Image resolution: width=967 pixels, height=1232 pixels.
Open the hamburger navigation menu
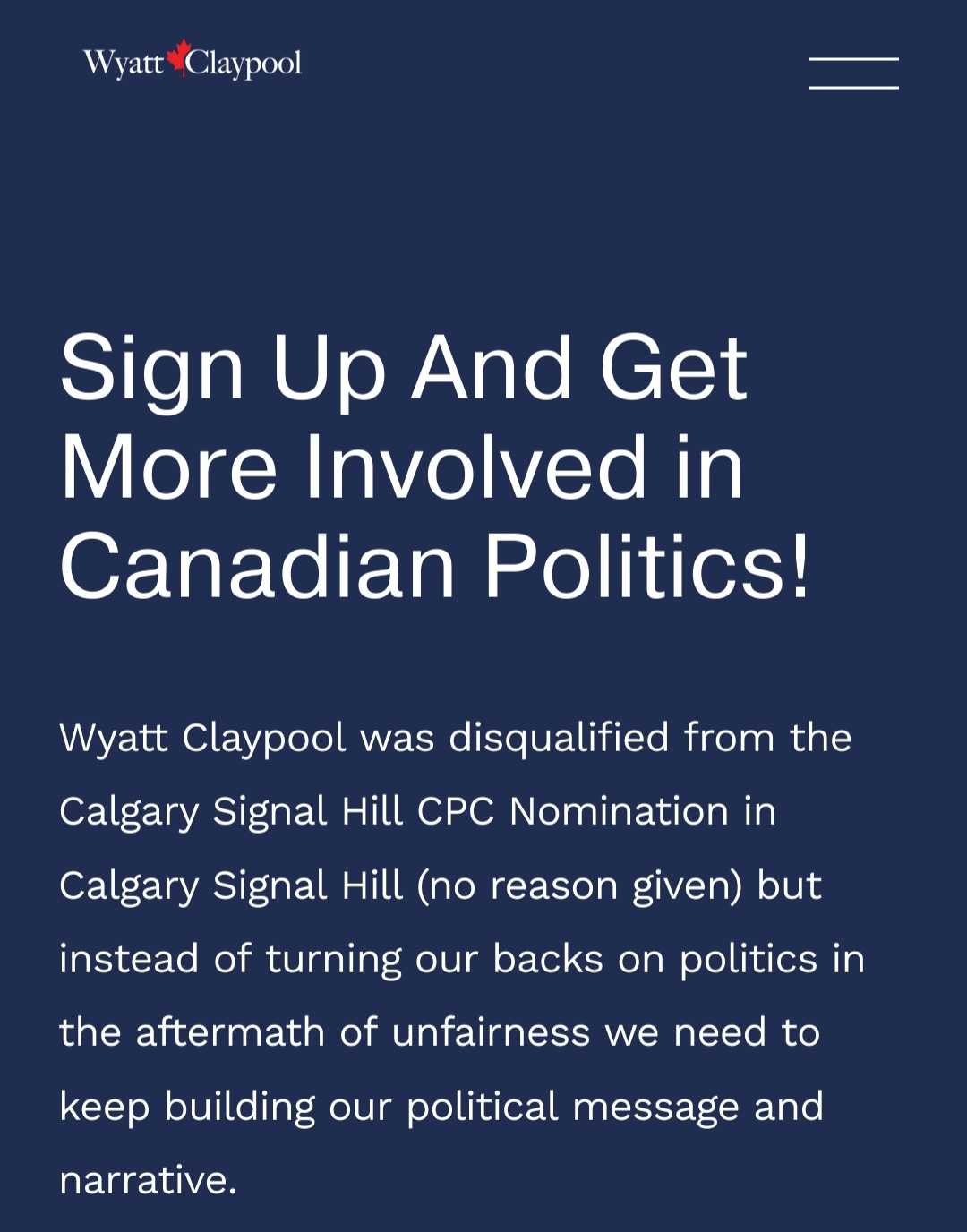(x=853, y=73)
